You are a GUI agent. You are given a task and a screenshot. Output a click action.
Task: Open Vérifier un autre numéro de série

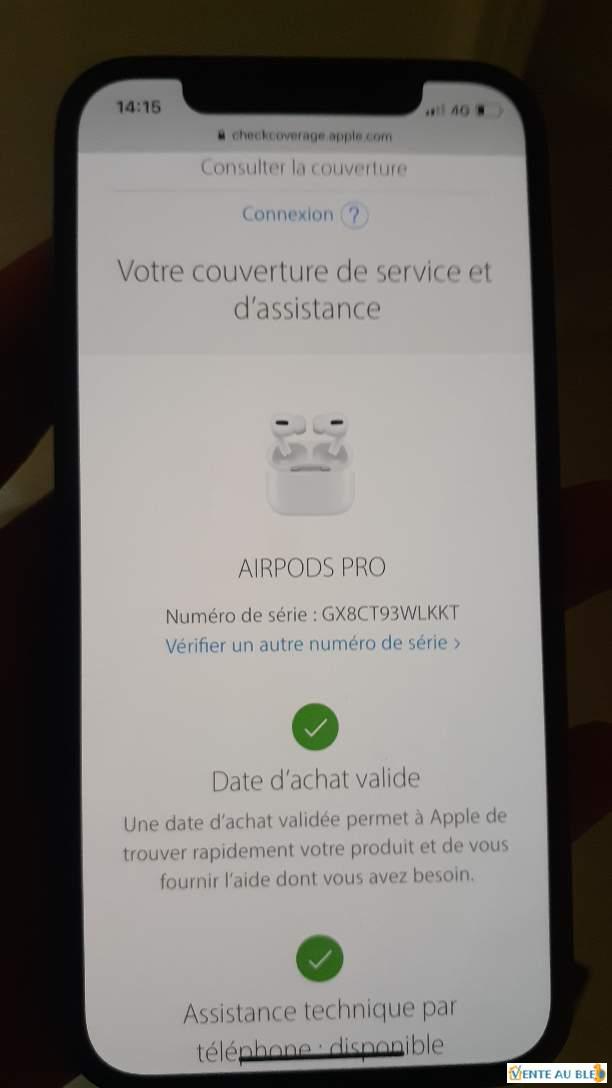312,643
